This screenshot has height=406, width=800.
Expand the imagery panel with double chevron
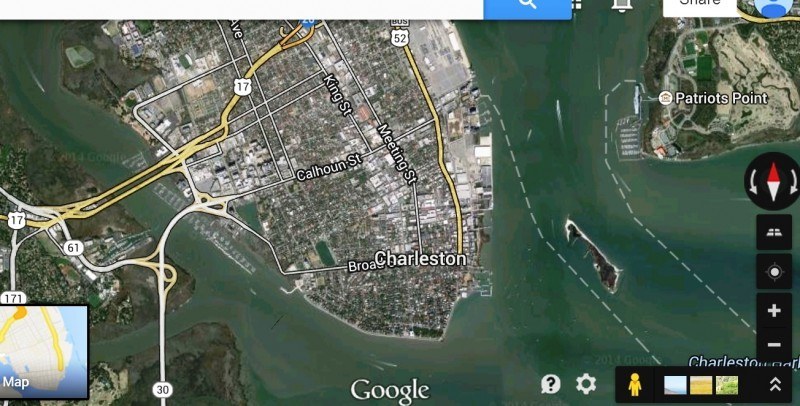774,384
